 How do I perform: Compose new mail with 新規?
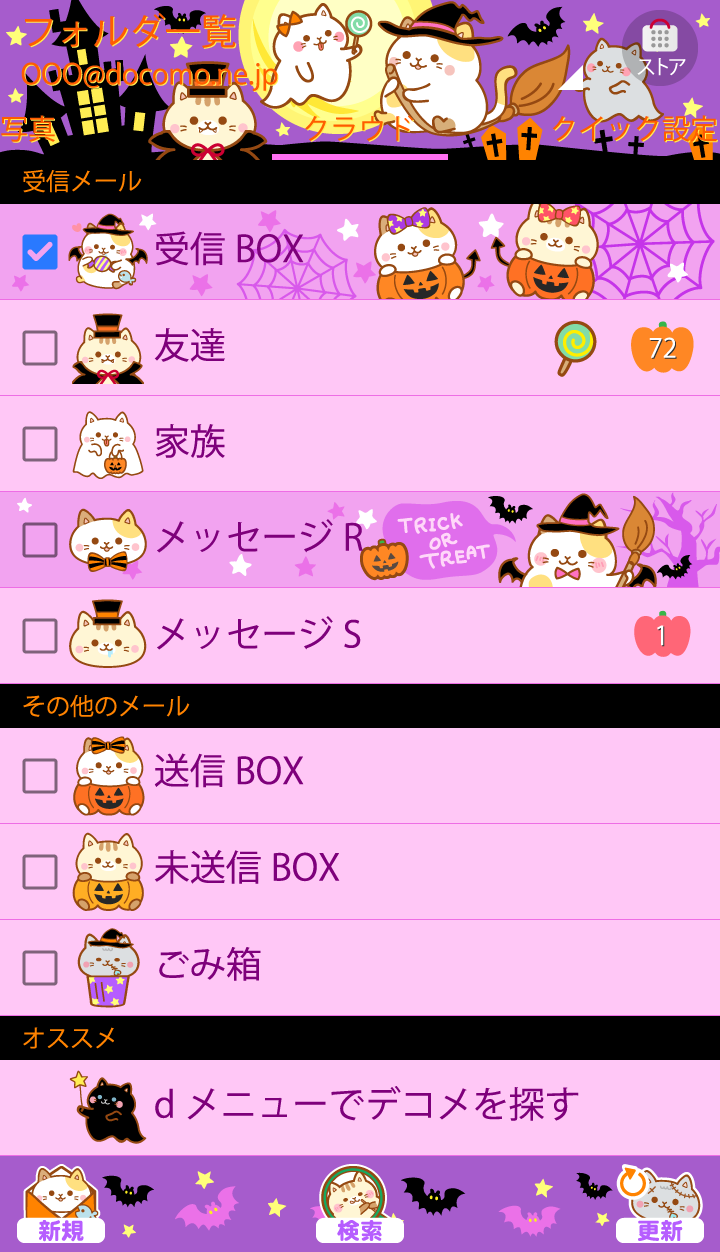60,1205
